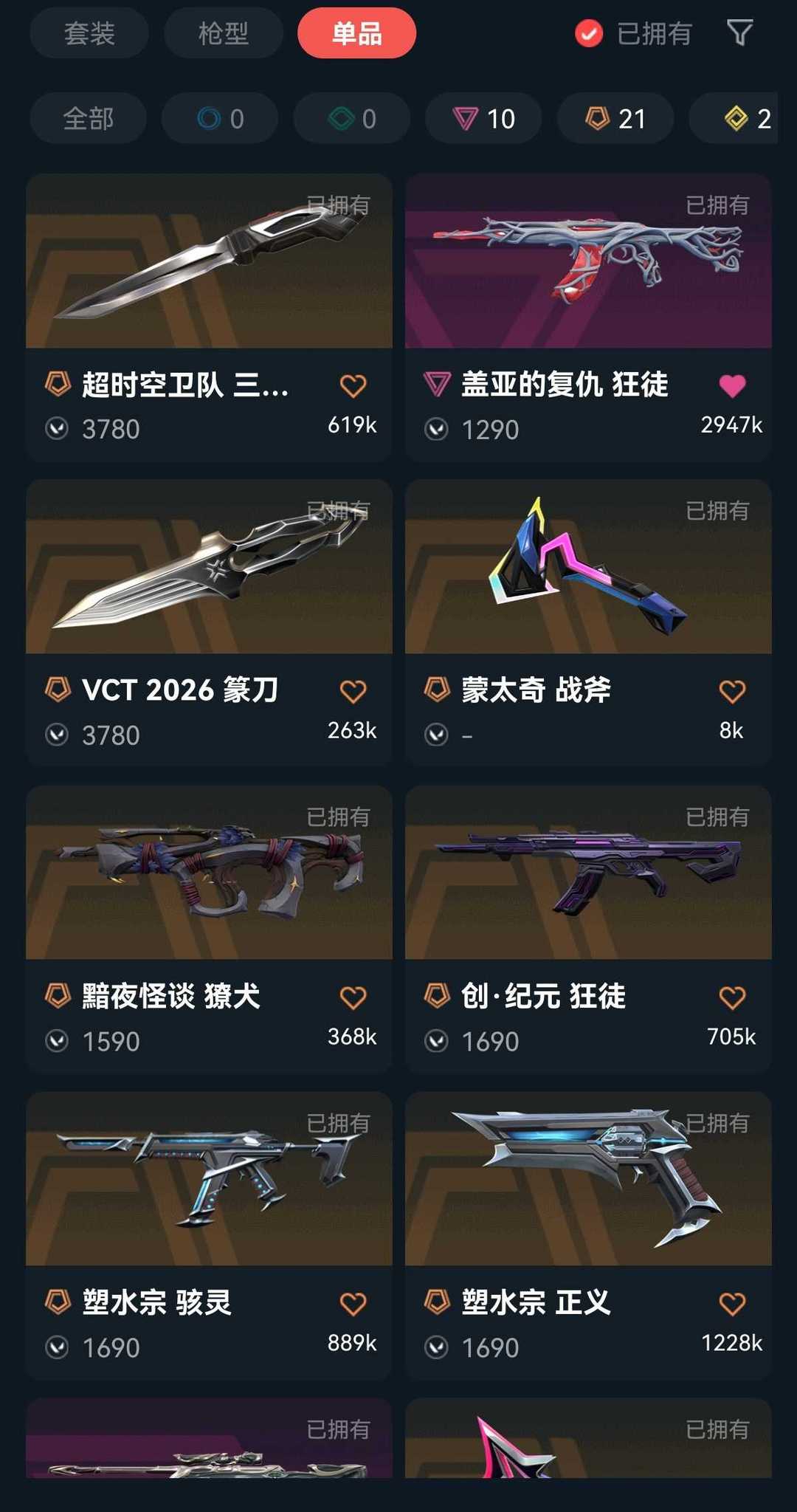The width and height of the screenshot is (797, 1512).
Task: Toggle the 已拥有 owned checkbox
Action: (x=589, y=33)
